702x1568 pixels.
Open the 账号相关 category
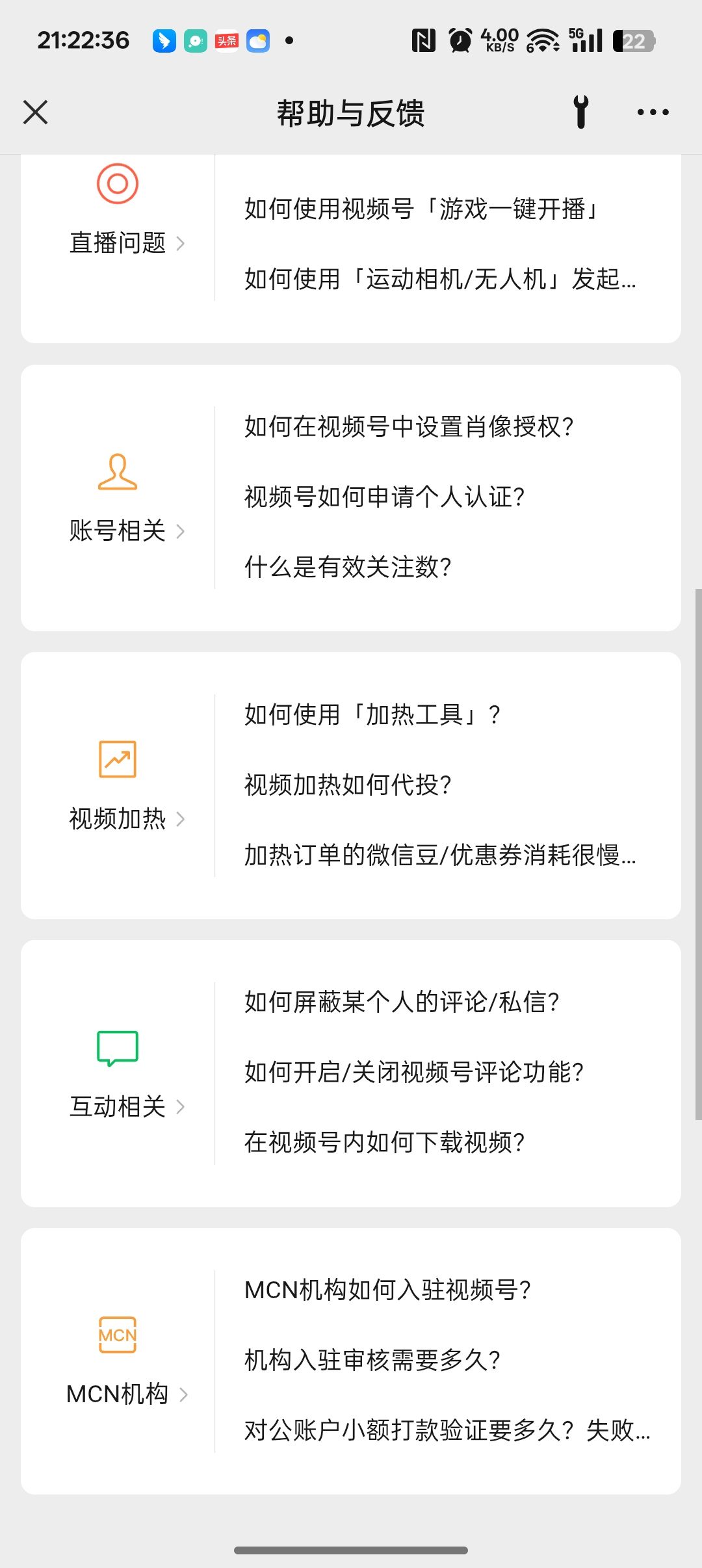point(126,530)
